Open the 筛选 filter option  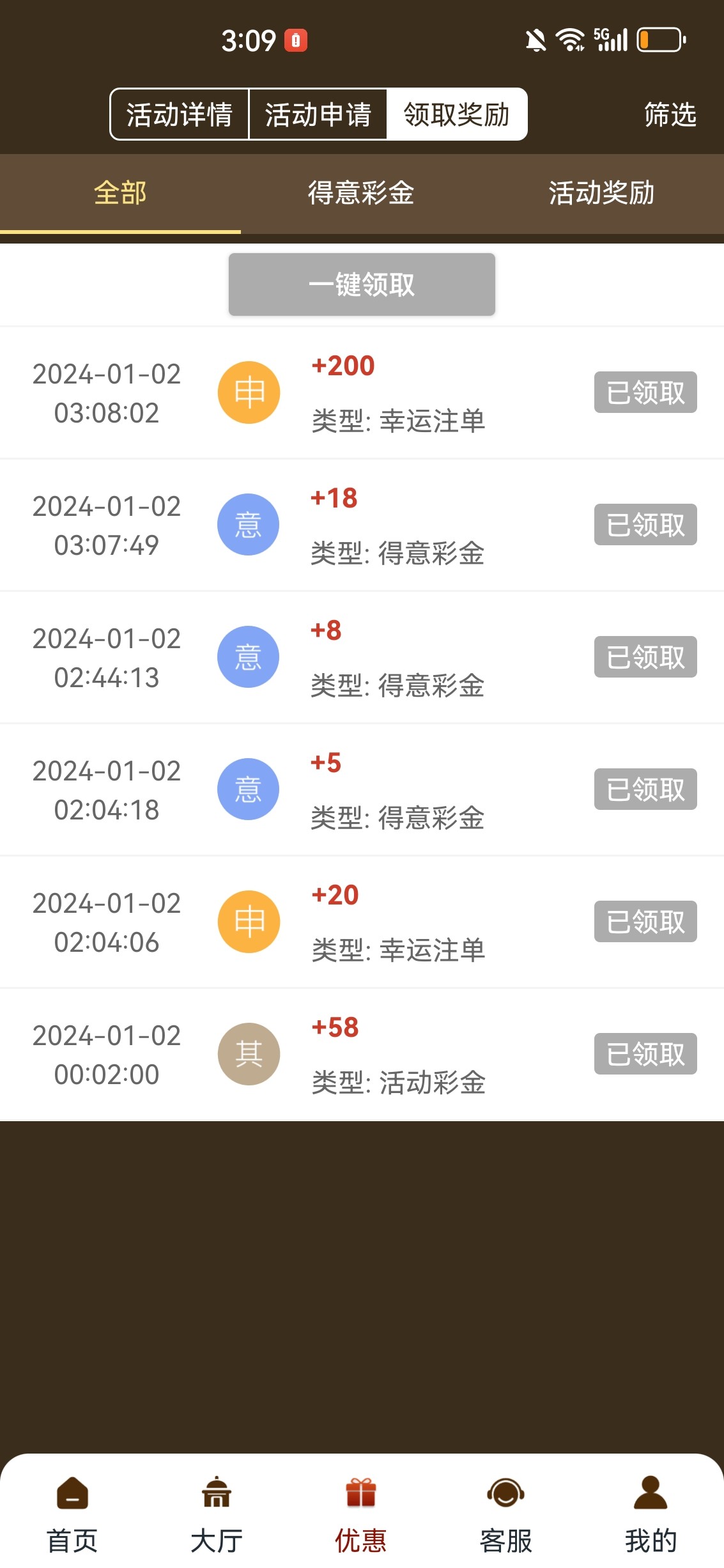[670, 114]
